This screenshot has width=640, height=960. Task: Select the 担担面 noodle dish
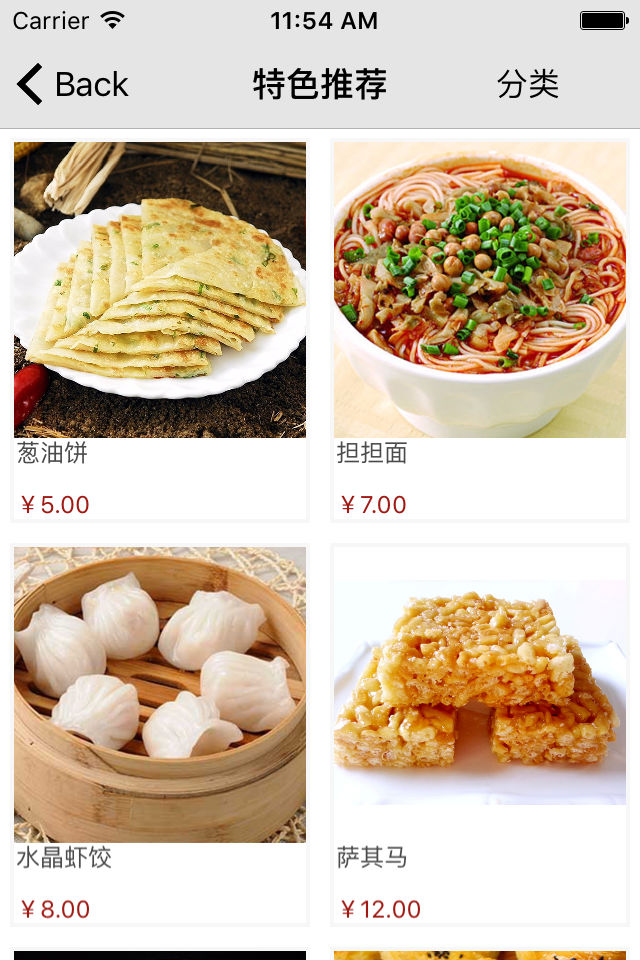(x=480, y=330)
